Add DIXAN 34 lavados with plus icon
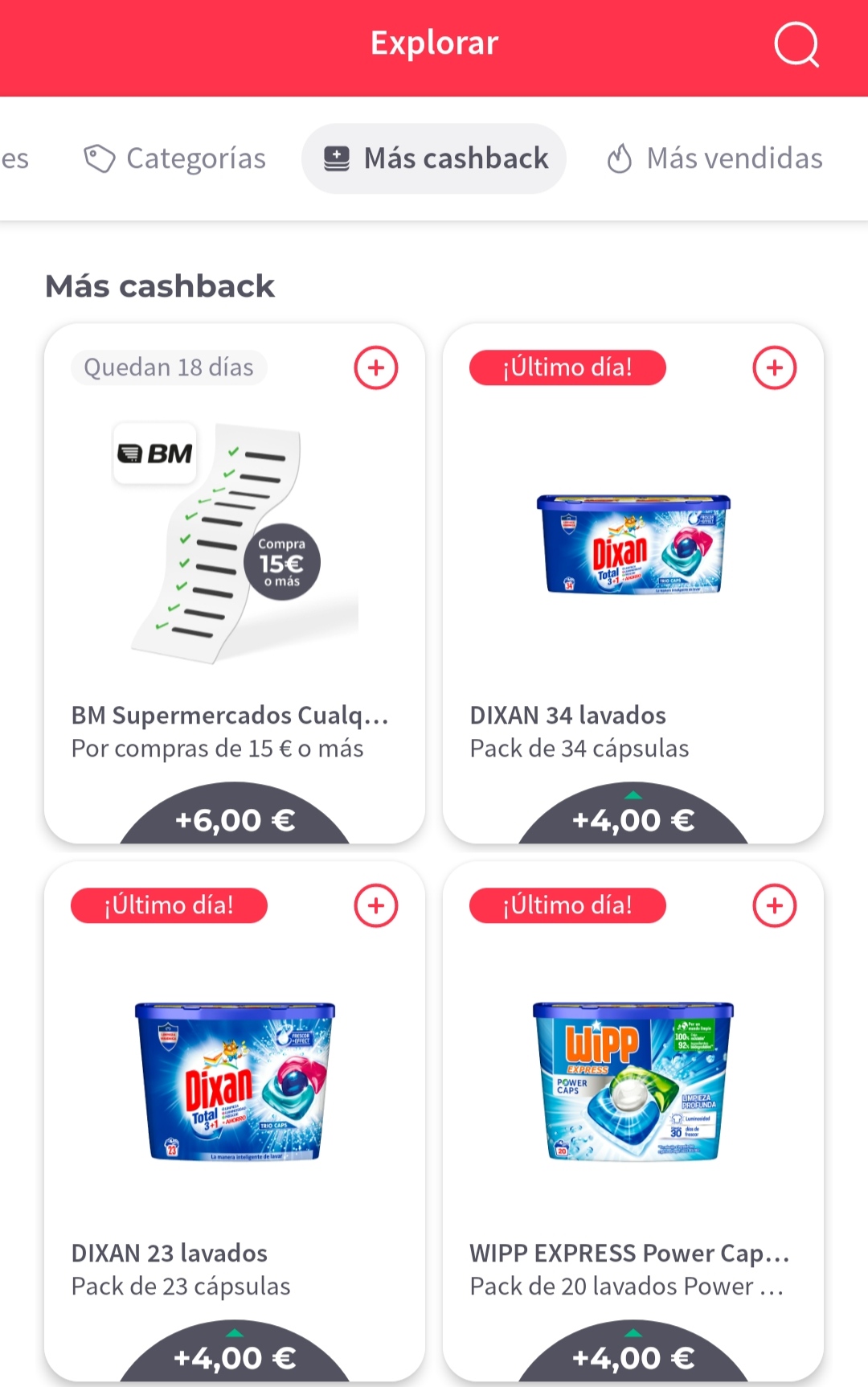 click(774, 368)
